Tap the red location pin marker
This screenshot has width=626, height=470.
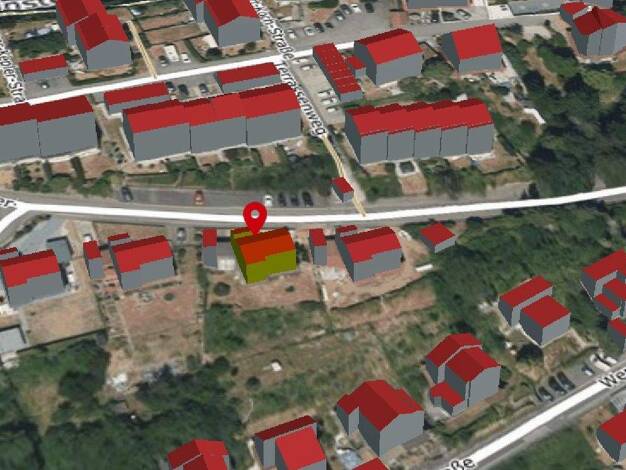pyautogui.click(x=256, y=216)
